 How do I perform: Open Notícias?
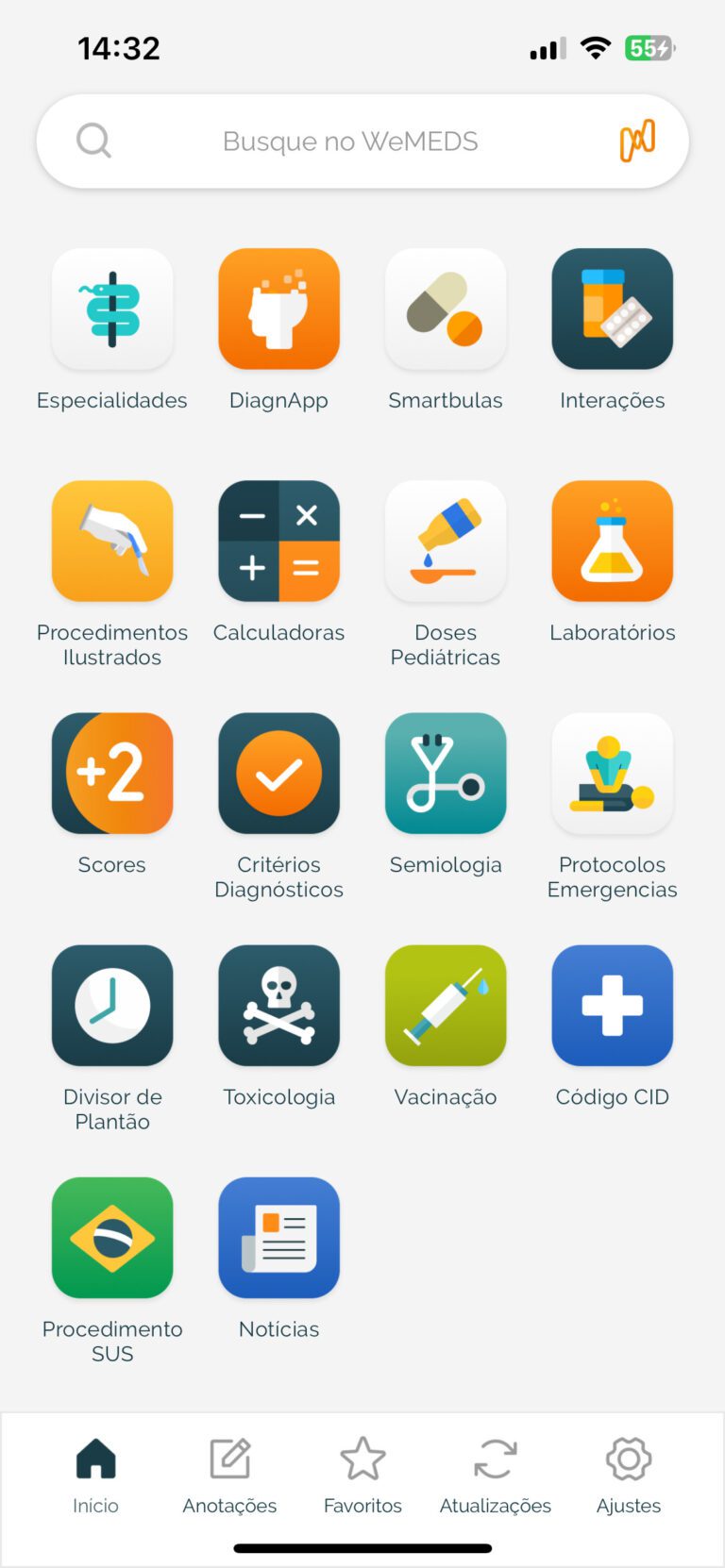[278, 1238]
